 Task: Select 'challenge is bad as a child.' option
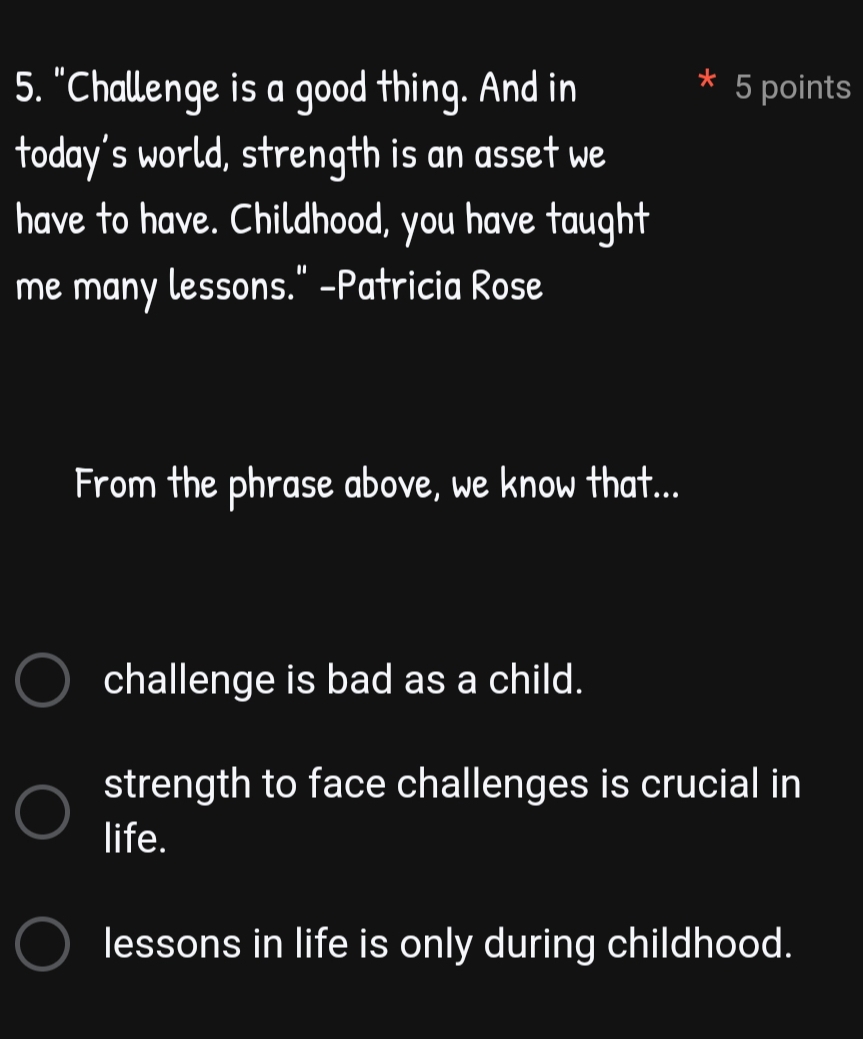coord(43,681)
